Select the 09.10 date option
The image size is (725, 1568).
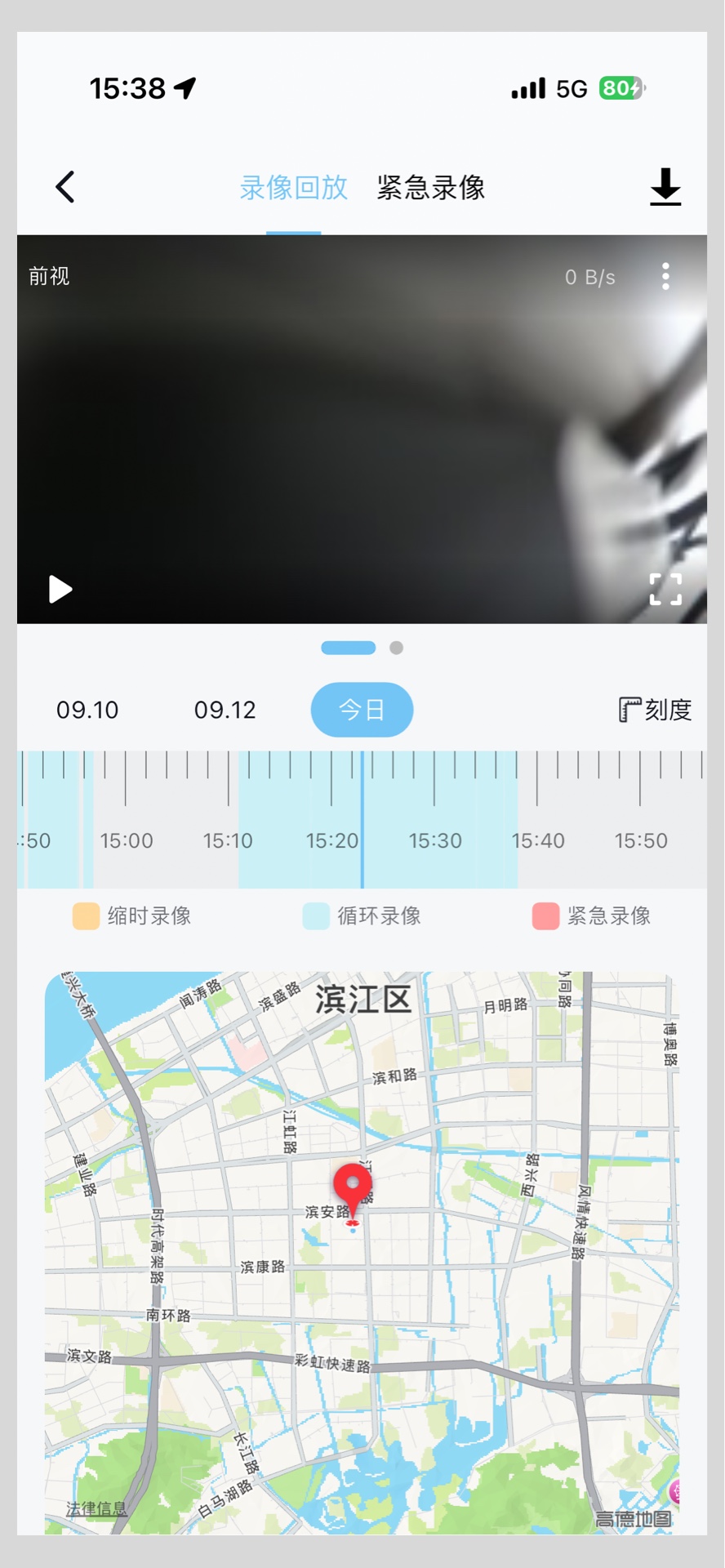point(88,709)
